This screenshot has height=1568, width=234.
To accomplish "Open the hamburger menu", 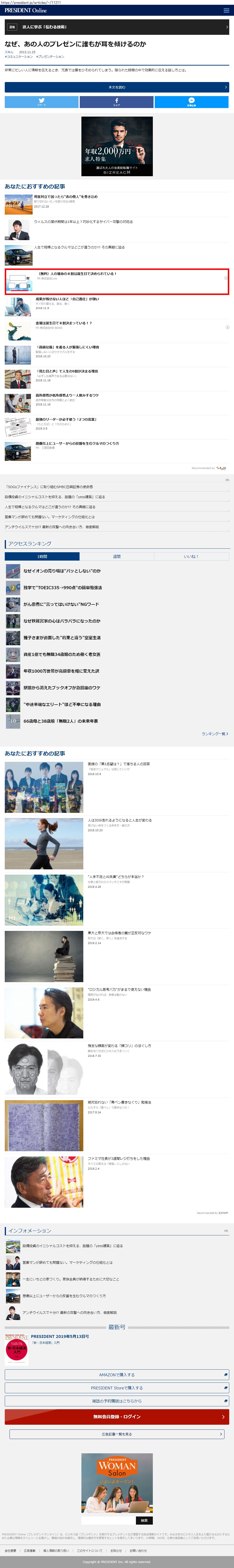I will tap(227, 10).
